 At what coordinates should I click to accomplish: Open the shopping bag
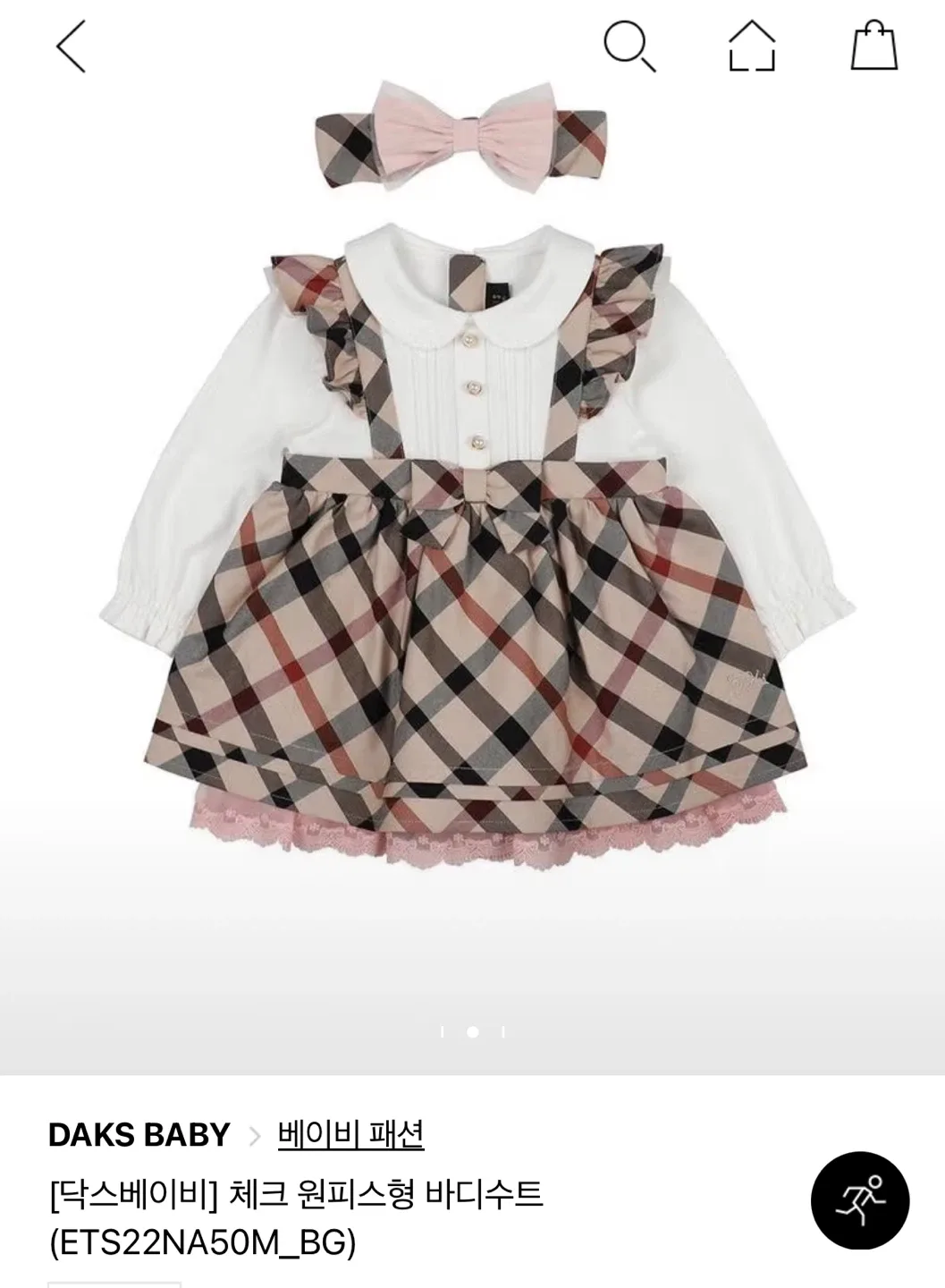click(873, 47)
